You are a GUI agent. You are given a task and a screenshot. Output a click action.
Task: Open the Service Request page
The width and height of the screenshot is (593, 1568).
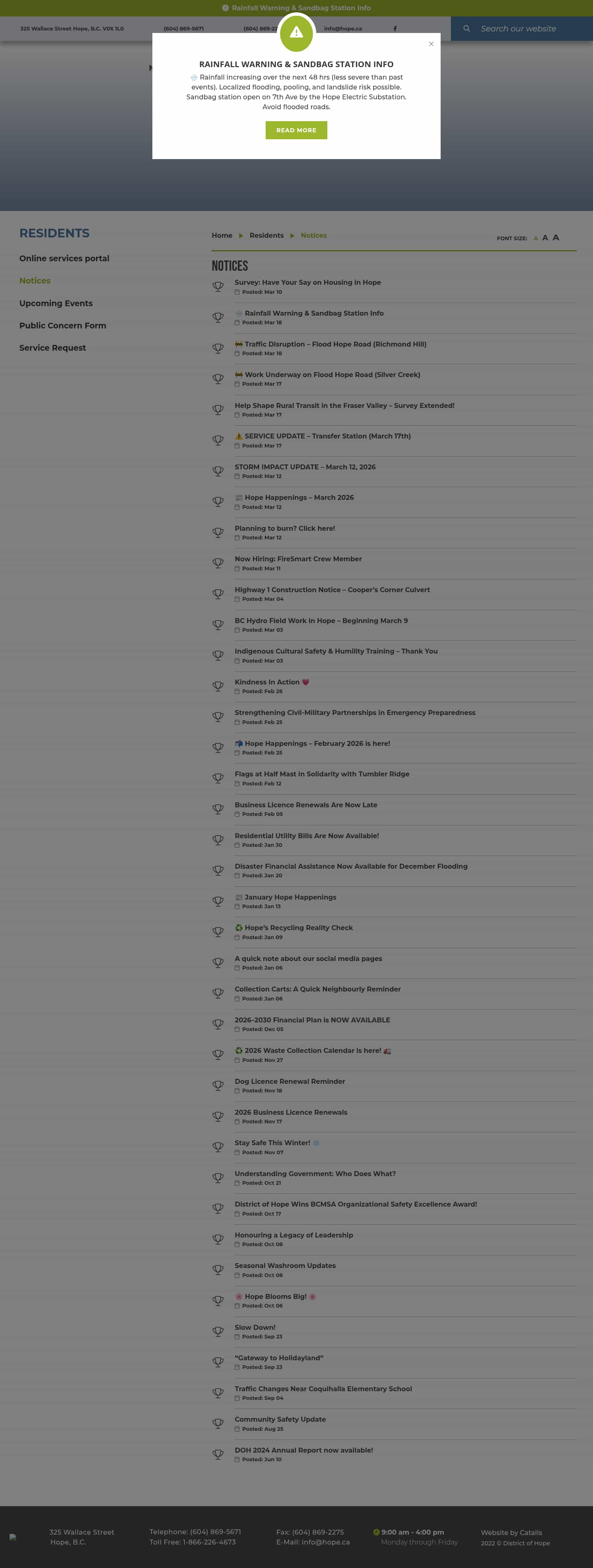coord(52,347)
